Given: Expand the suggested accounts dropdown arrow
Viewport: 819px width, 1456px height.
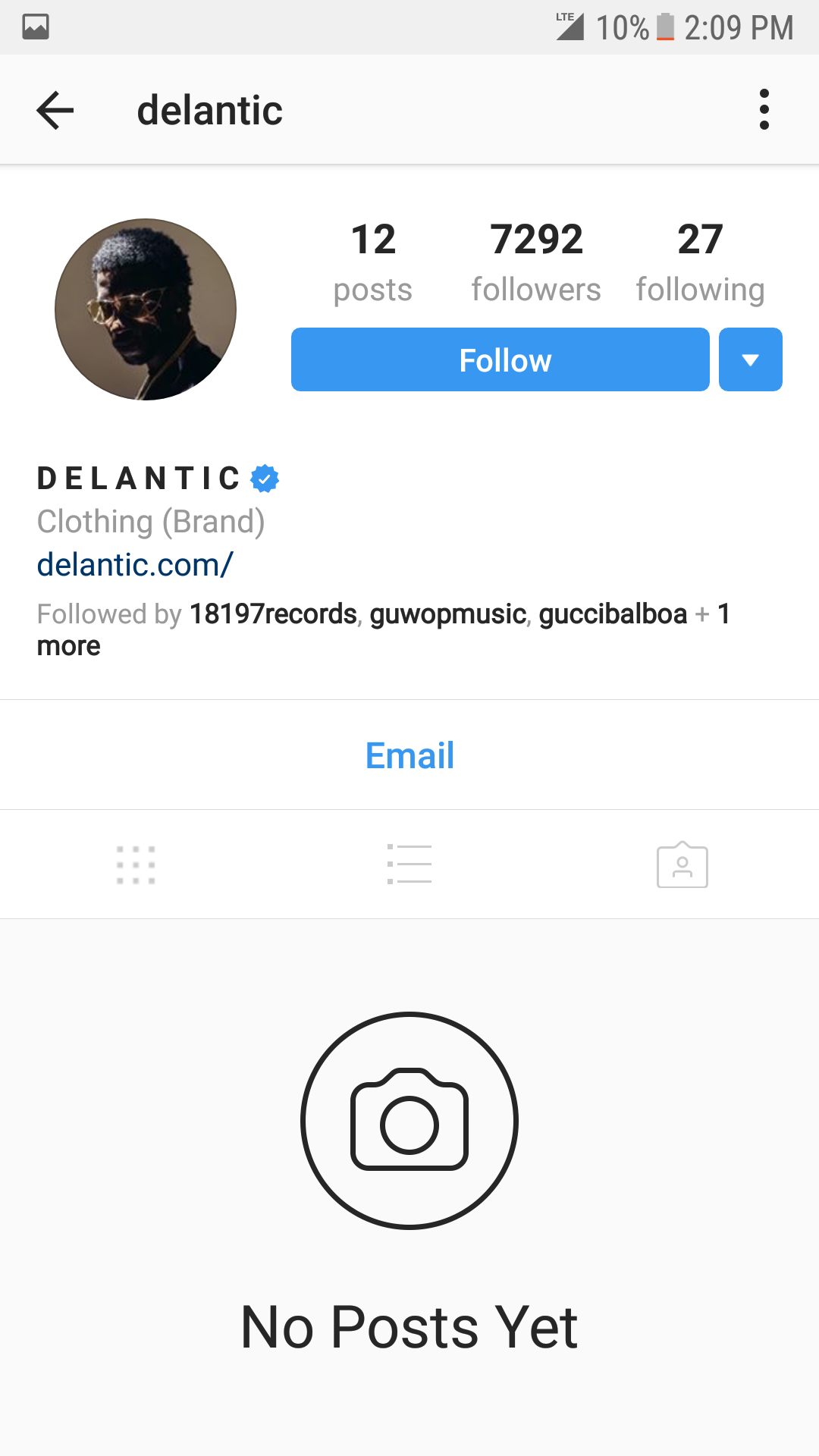Looking at the screenshot, I should 751,359.
